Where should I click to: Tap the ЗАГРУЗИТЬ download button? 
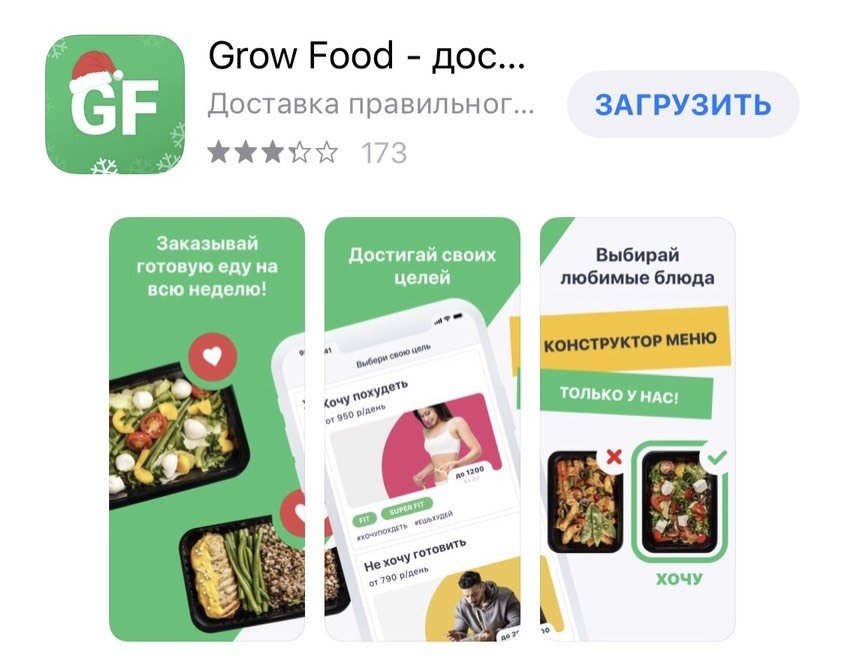[683, 104]
